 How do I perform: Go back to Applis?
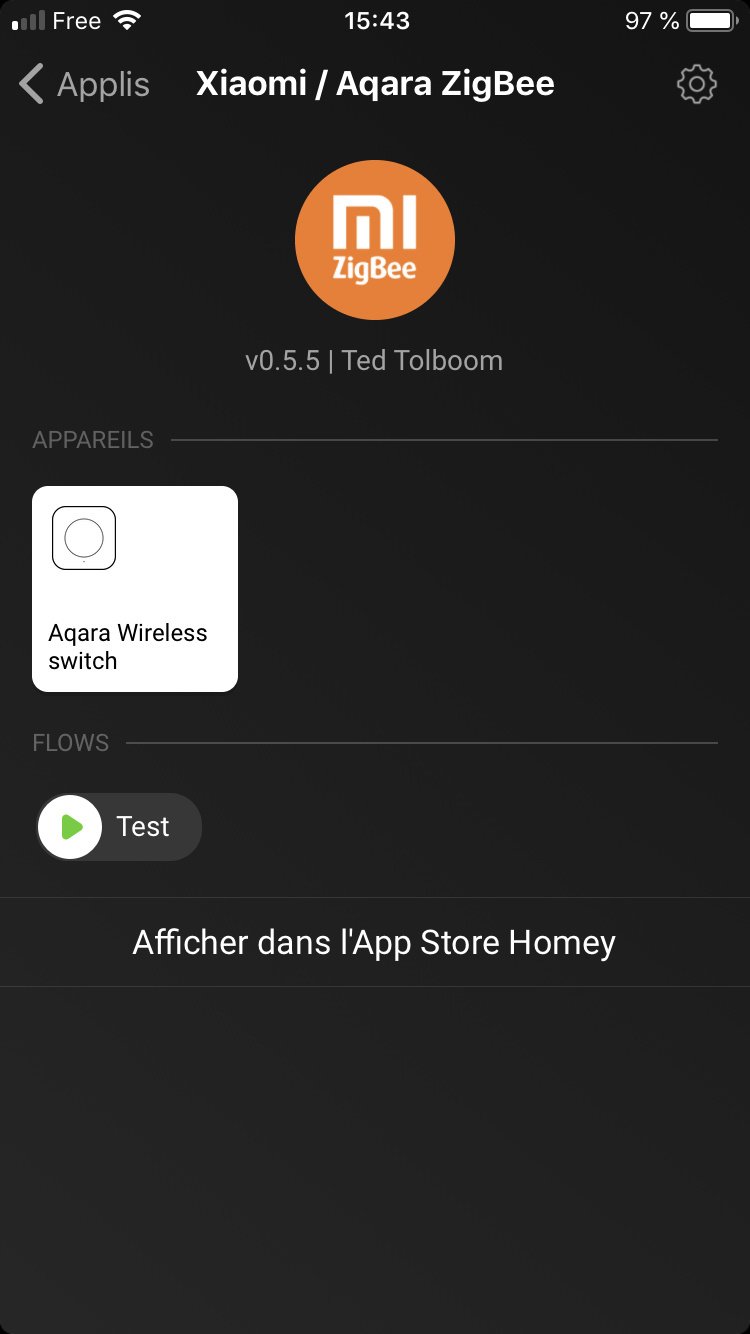coord(84,85)
